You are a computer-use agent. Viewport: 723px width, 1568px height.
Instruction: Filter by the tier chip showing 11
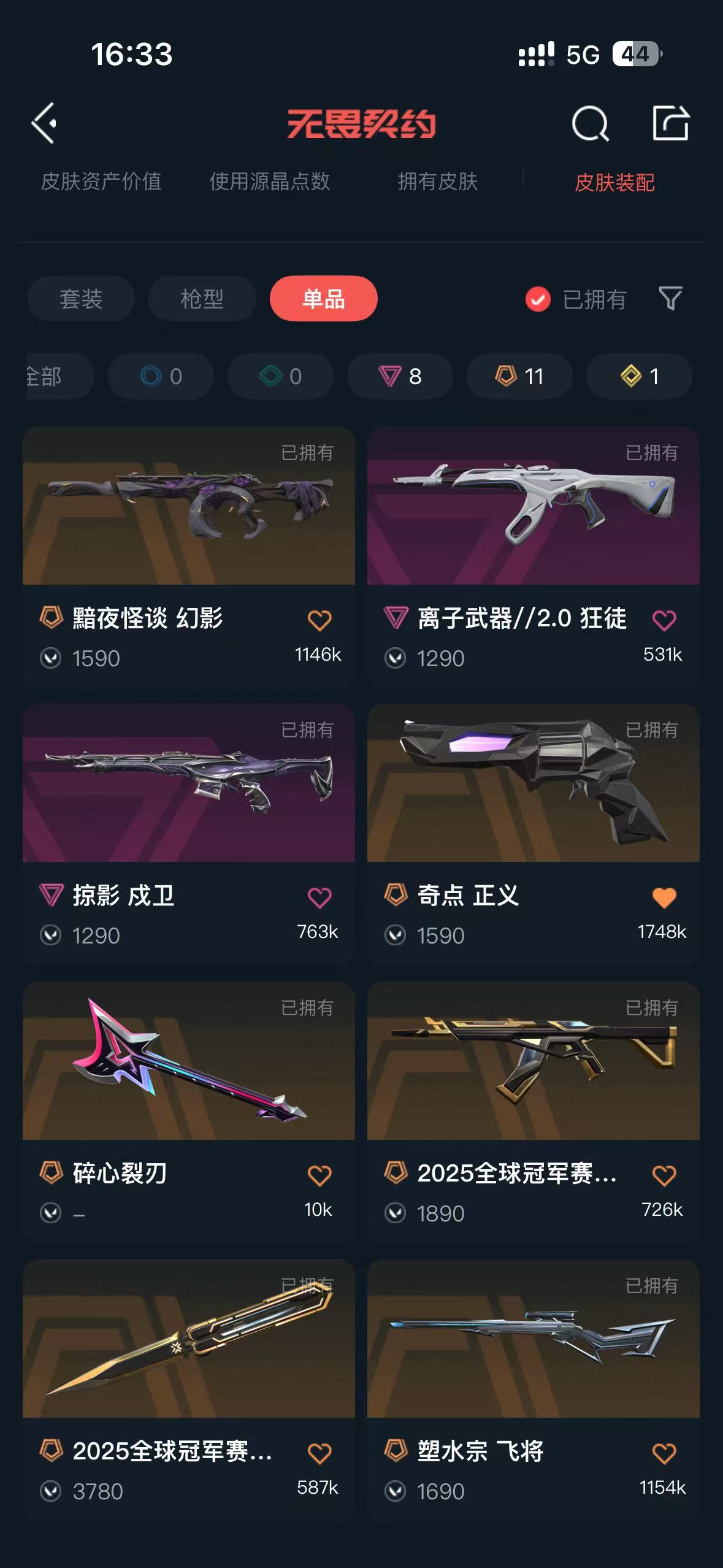click(519, 376)
